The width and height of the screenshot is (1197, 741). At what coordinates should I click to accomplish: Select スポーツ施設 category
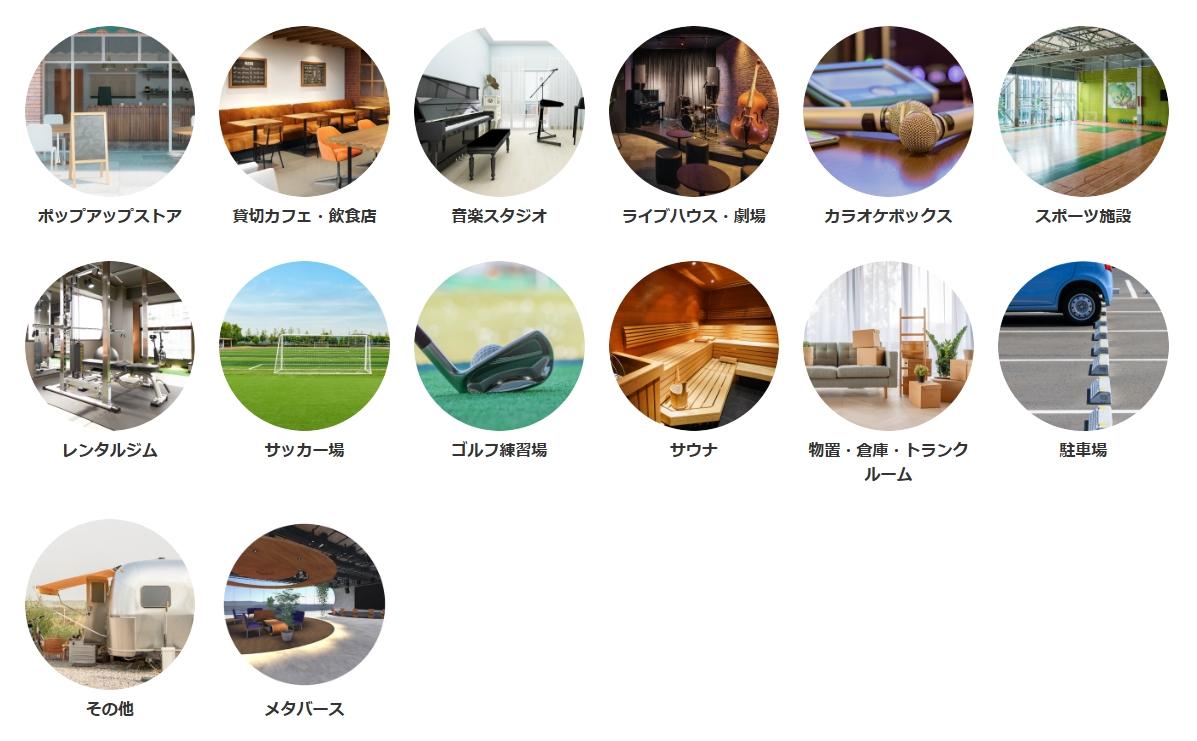pos(1083,111)
